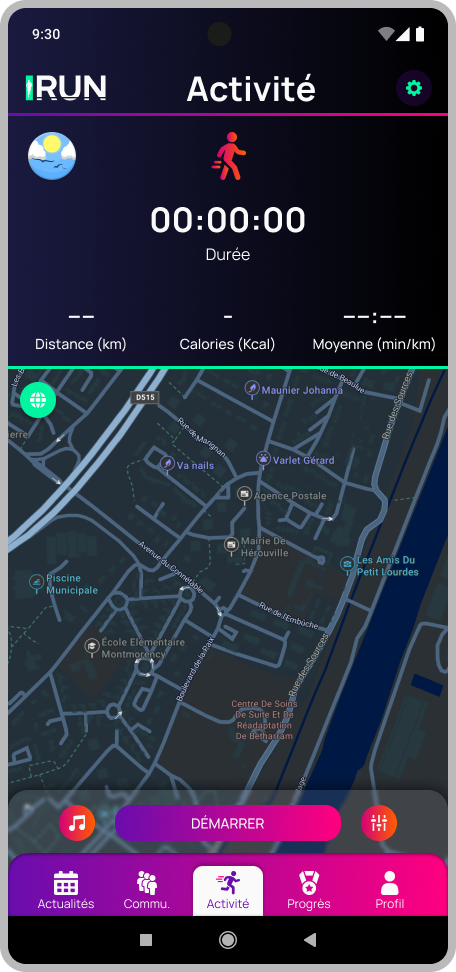The height and width of the screenshot is (972, 456).
Task: Start the run with DÉMARRER
Action: tap(228, 823)
